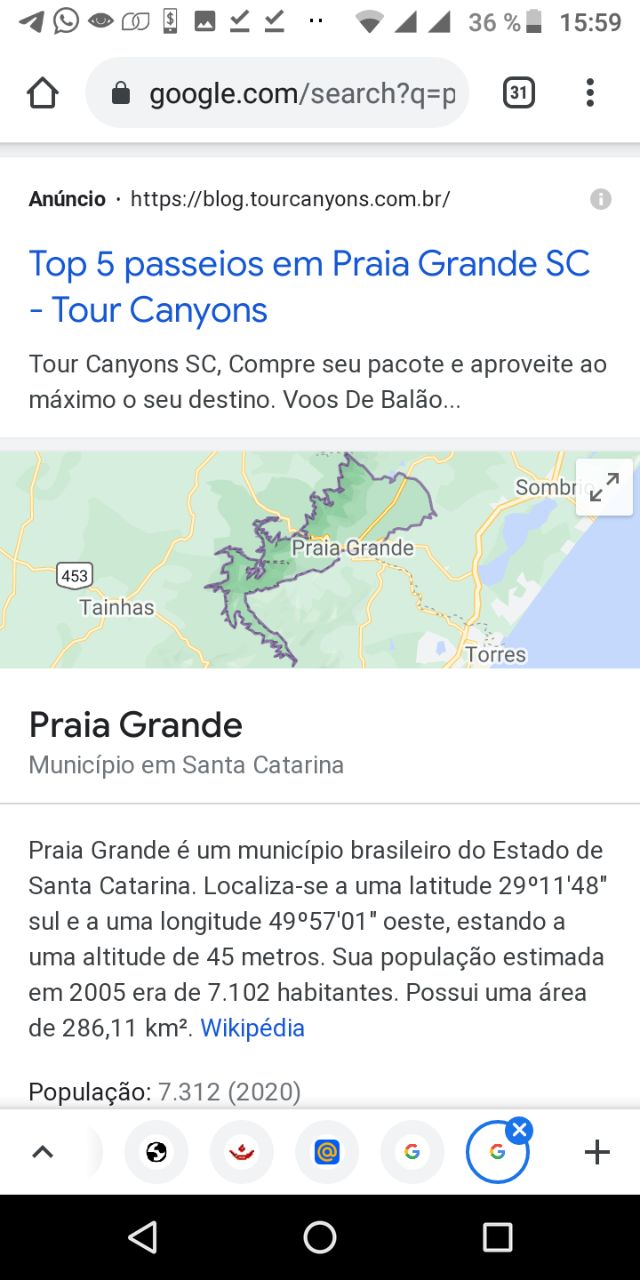Open Chrome's three-dot overflow menu

pos(590,93)
